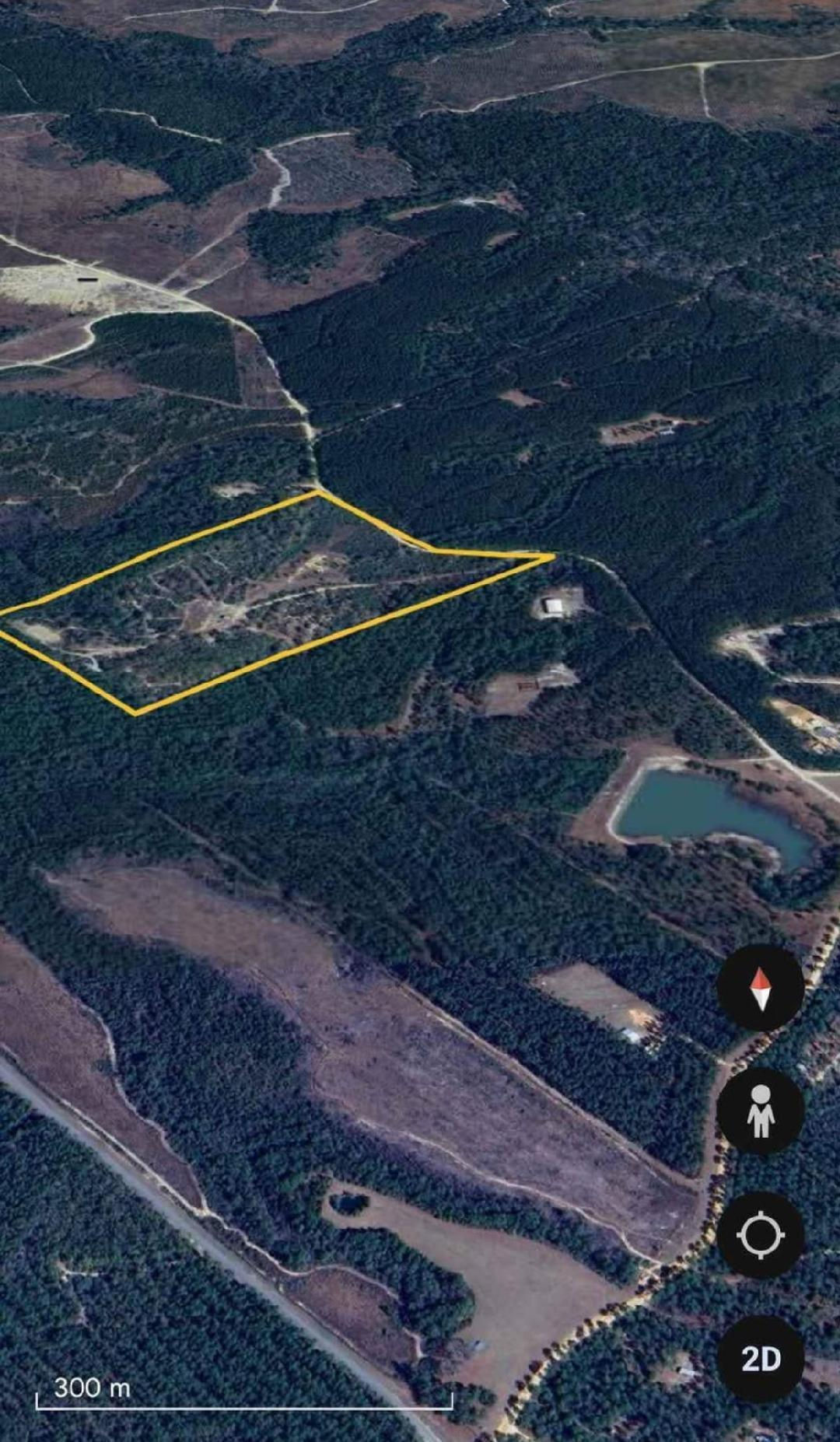This screenshot has height=1442, width=840.
Task: Tap the compass to reset north
Action: tap(760, 988)
